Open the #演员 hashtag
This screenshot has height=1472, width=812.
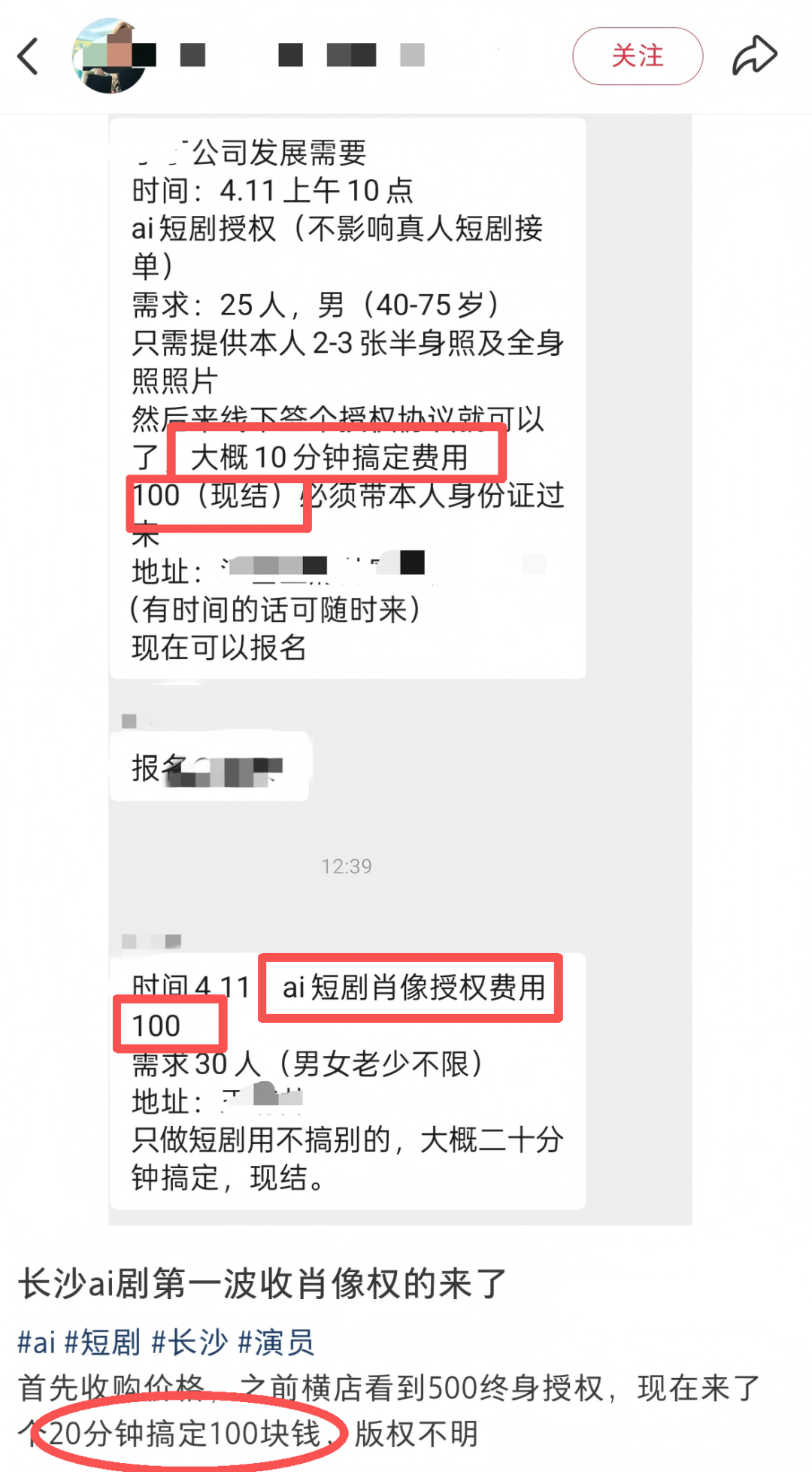pyautogui.click(x=276, y=1342)
